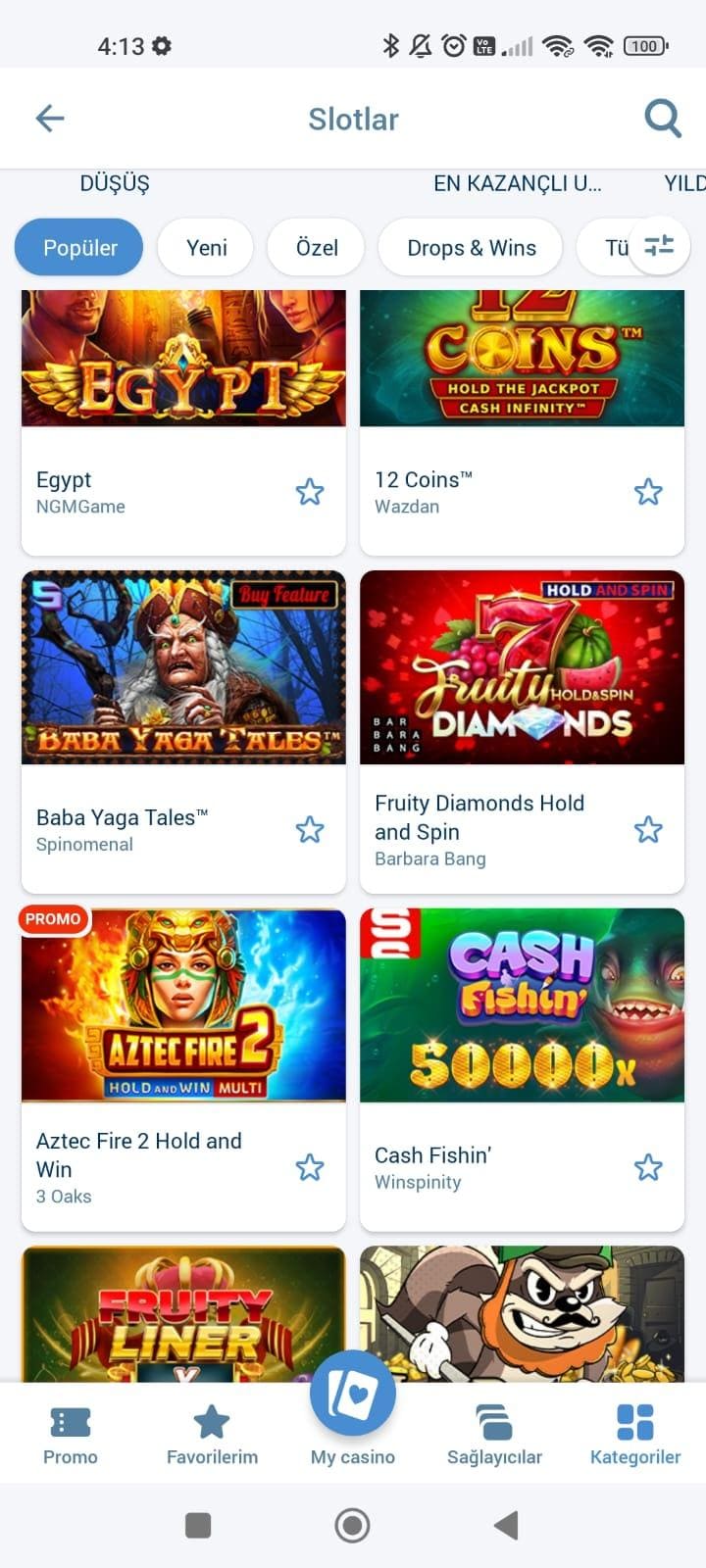Star the Egypt game as favorite

click(310, 492)
